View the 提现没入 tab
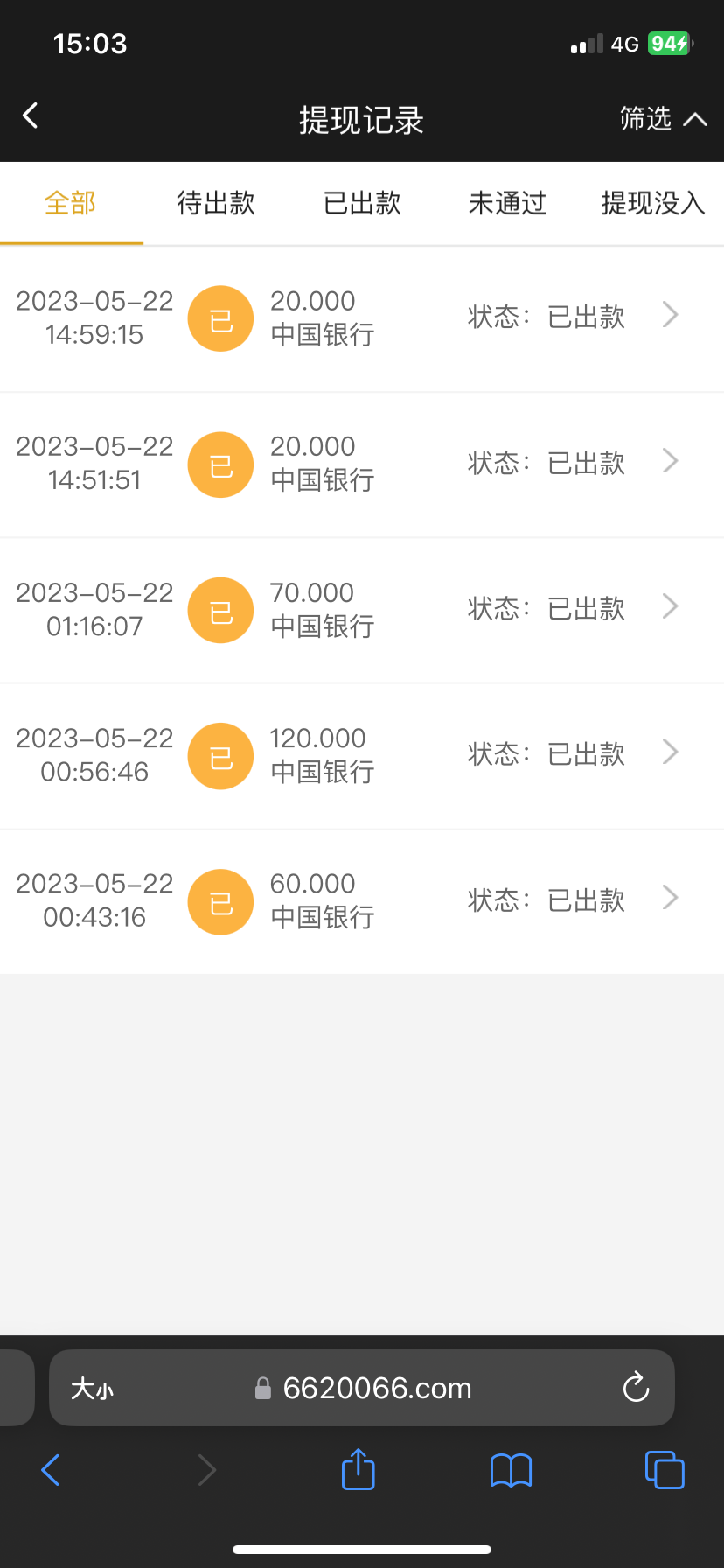 [x=652, y=203]
